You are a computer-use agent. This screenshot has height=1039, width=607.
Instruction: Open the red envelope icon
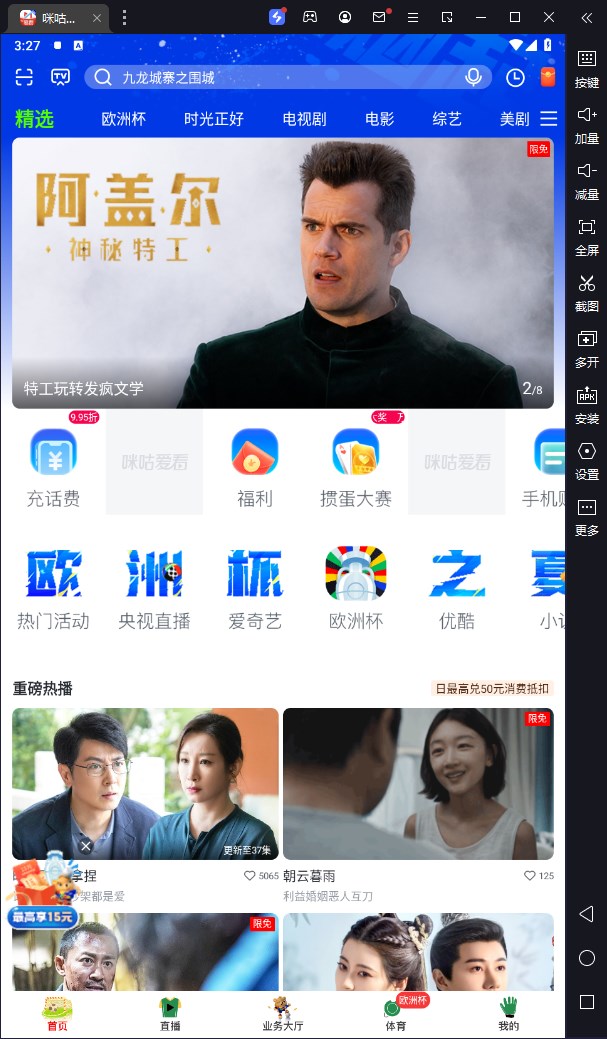pos(547,78)
